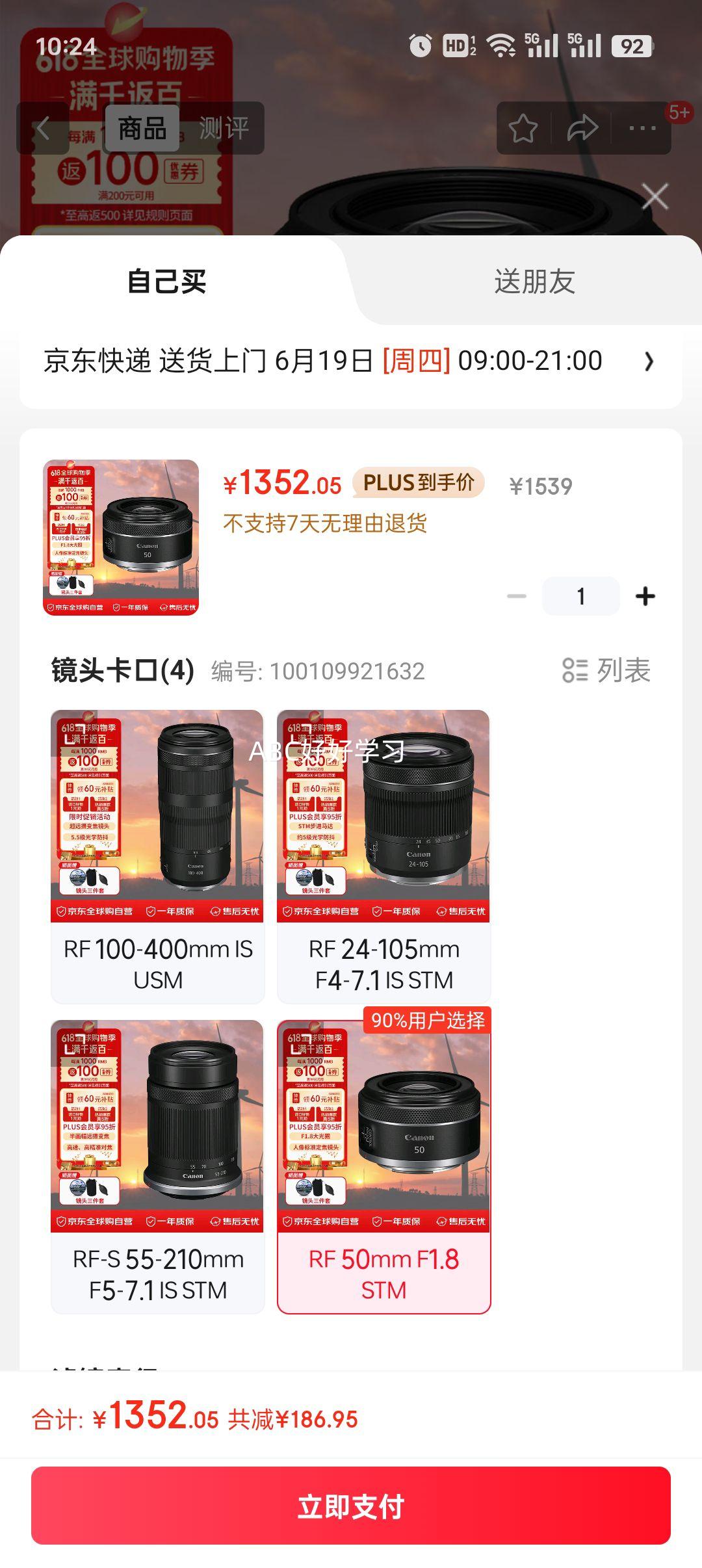Switch to the 测评 tab
This screenshot has height=1568, width=702.
[x=224, y=128]
